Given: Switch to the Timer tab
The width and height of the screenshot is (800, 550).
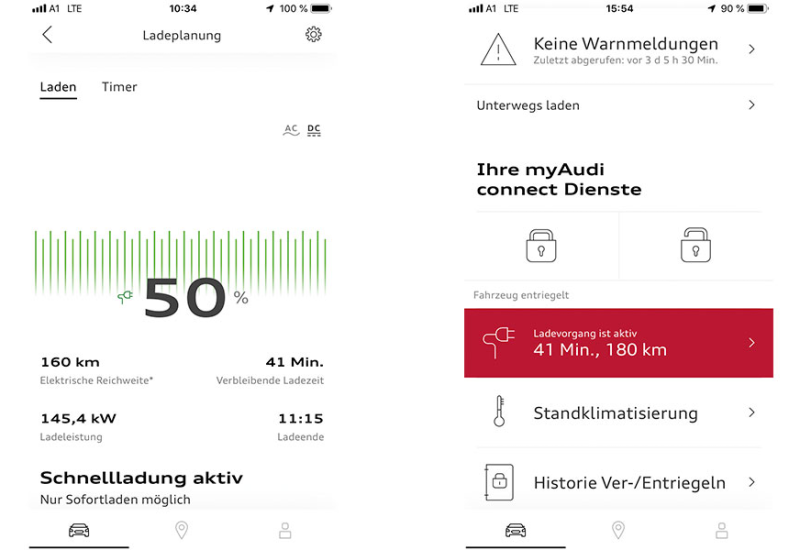Looking at the screenshot, I should coord(119,87).
